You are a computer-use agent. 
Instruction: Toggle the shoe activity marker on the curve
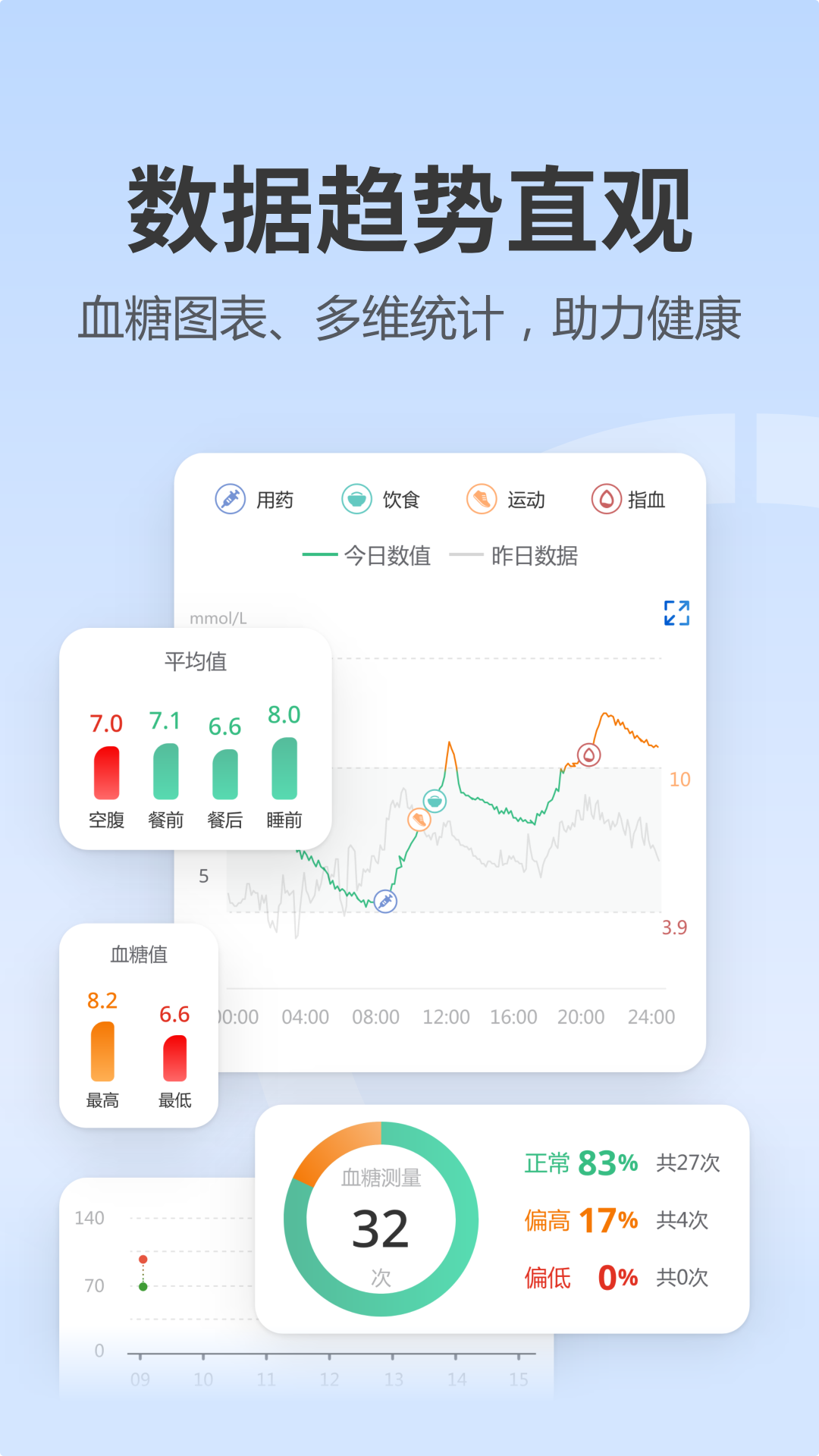tap(419, 819)
